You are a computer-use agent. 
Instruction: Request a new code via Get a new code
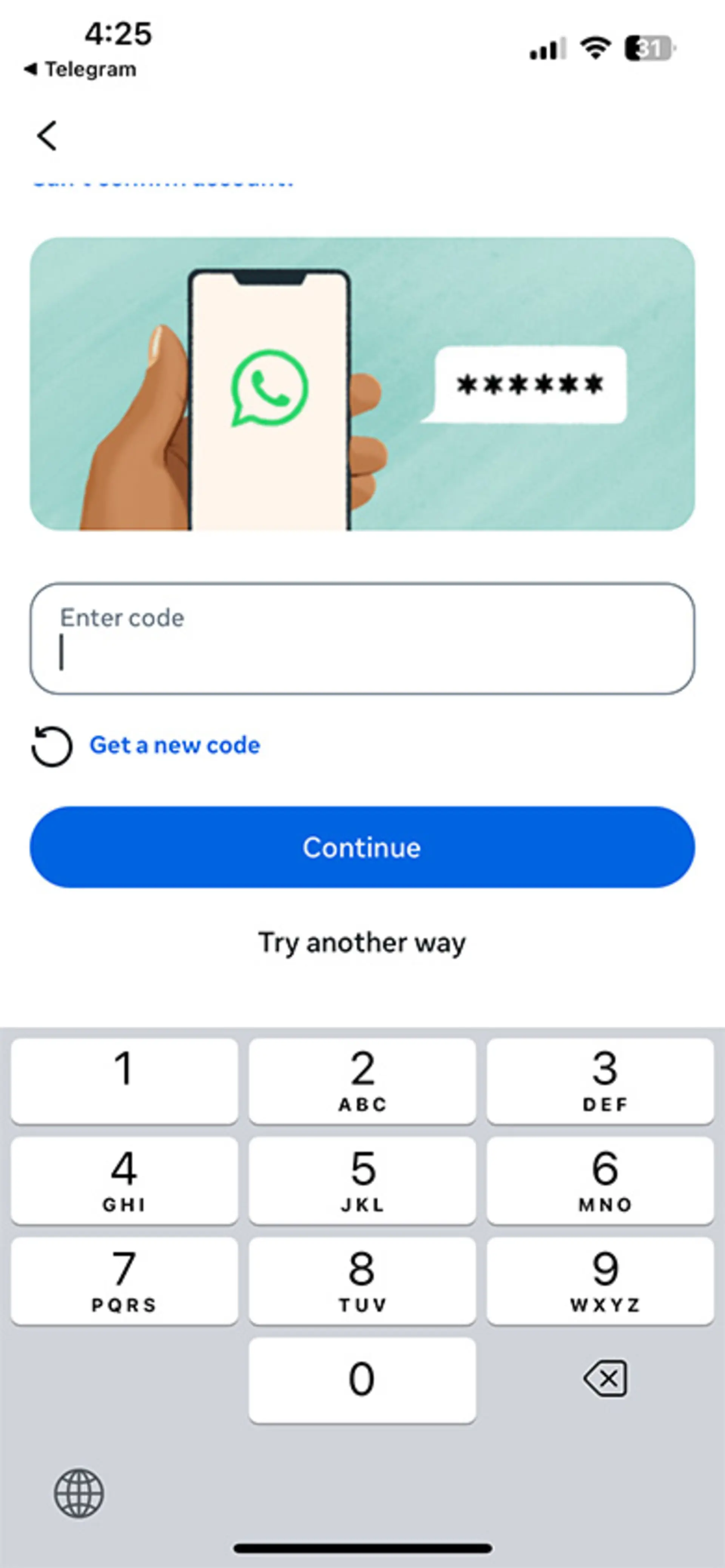pyautogui.click(x=175, y=745)
